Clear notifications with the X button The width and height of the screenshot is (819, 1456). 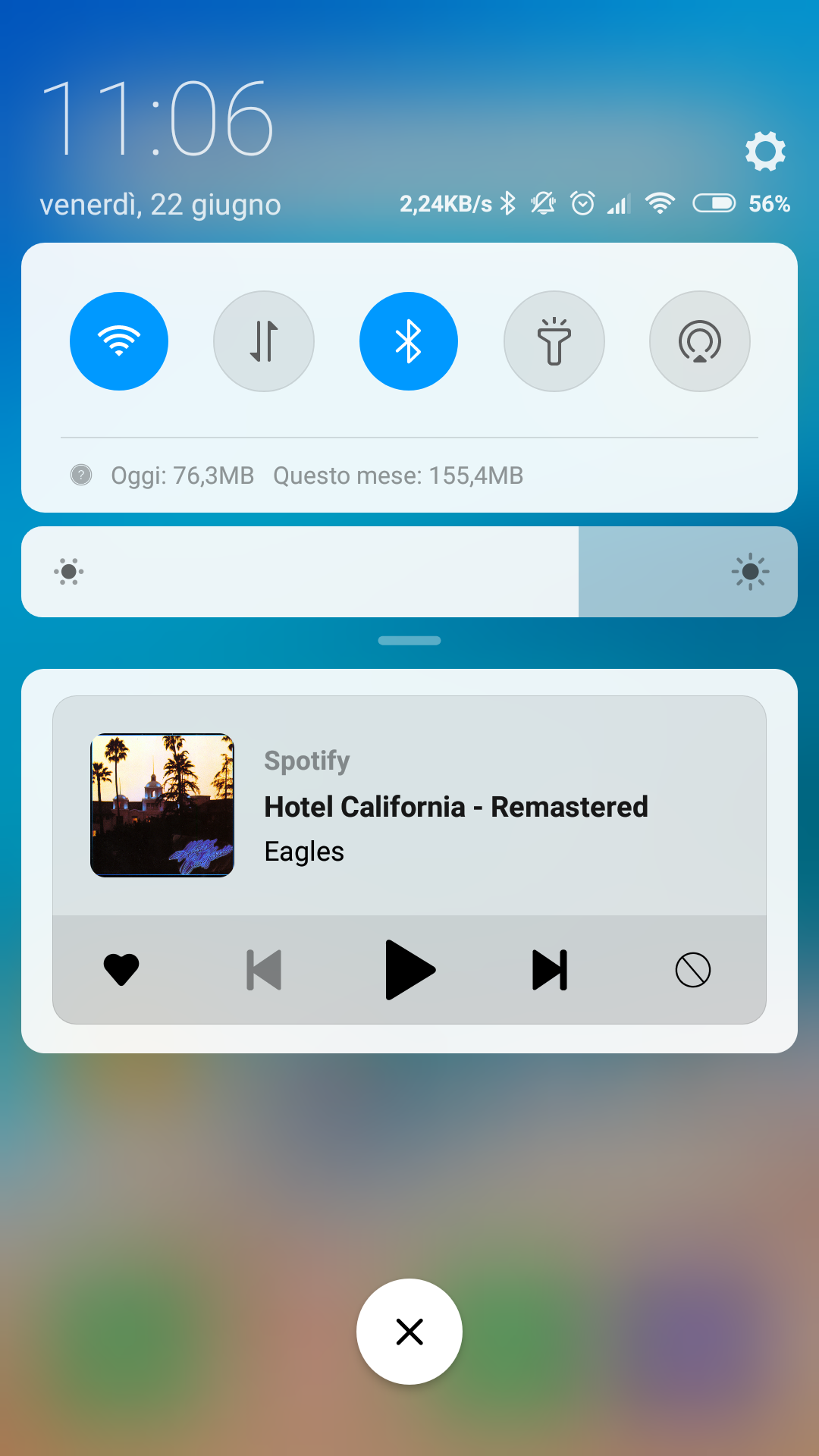tap(409, 1332)
